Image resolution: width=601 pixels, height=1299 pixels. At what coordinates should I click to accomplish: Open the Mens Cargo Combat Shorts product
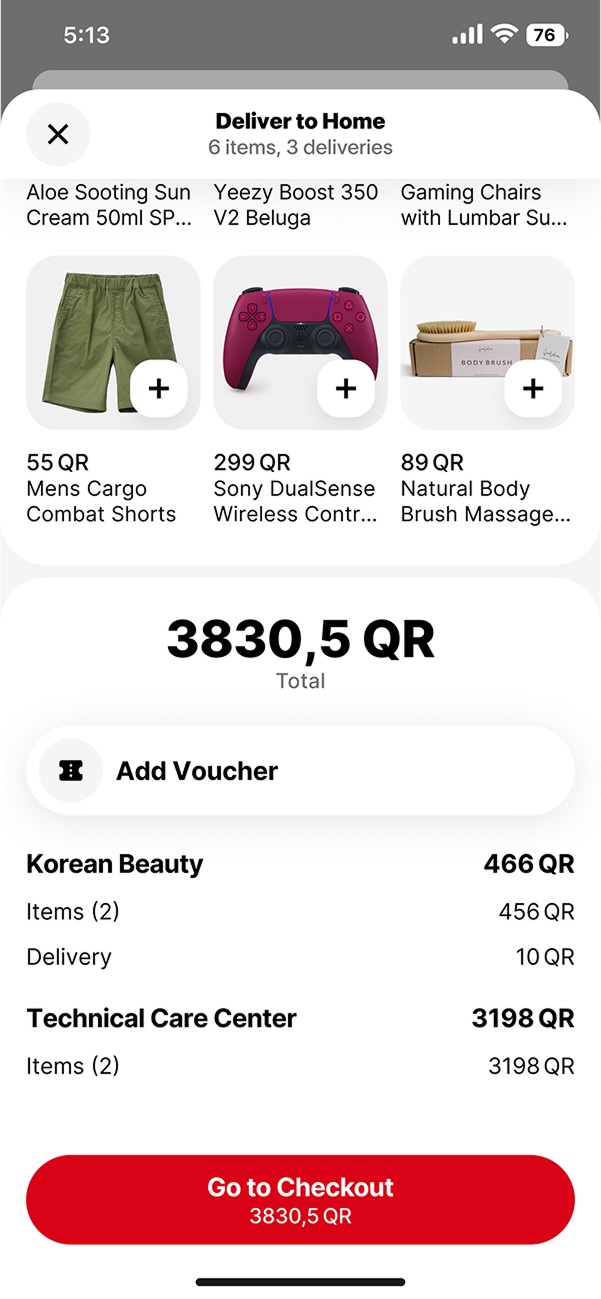tap(113, 343)
